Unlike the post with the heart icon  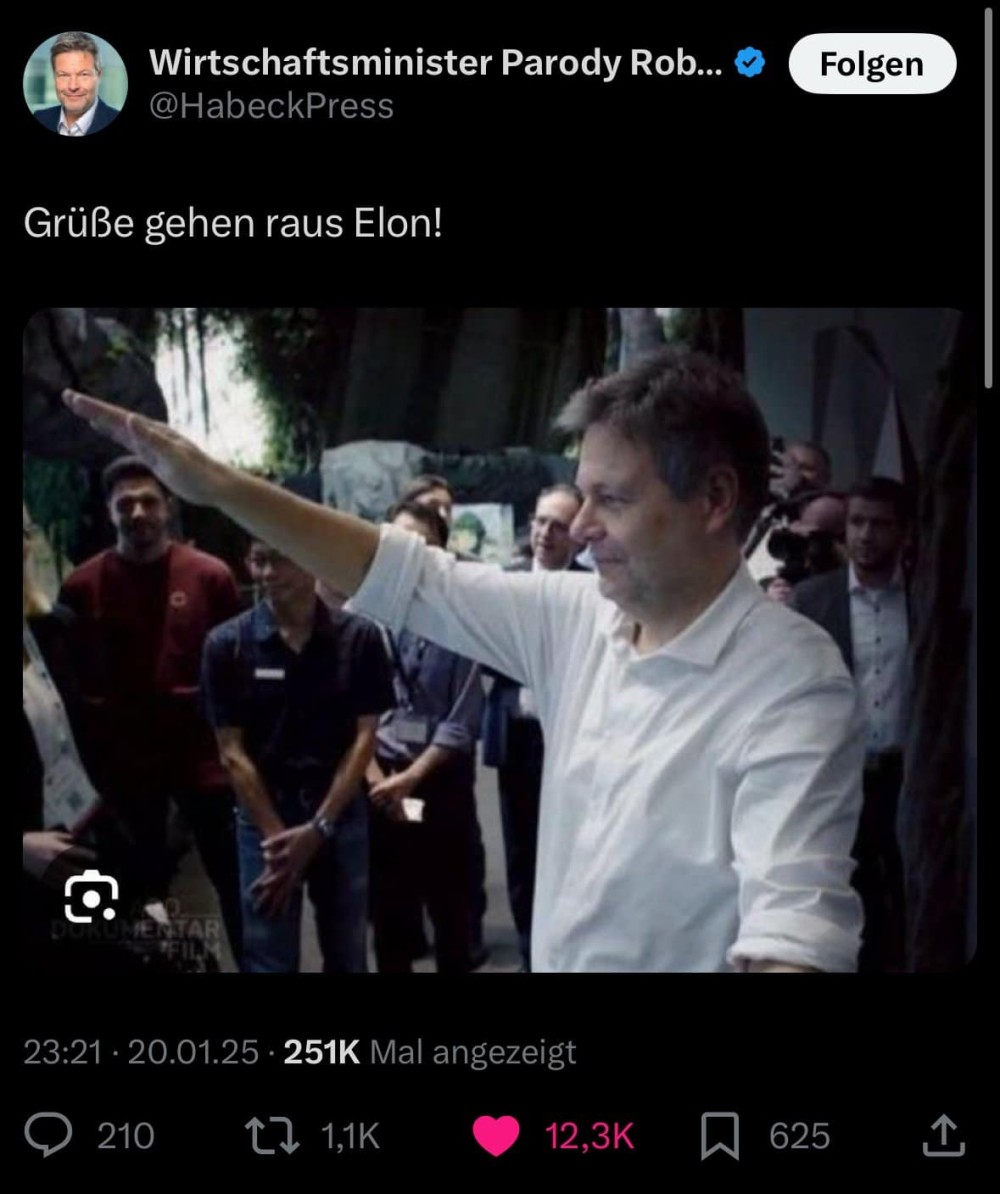point(496,1136)
